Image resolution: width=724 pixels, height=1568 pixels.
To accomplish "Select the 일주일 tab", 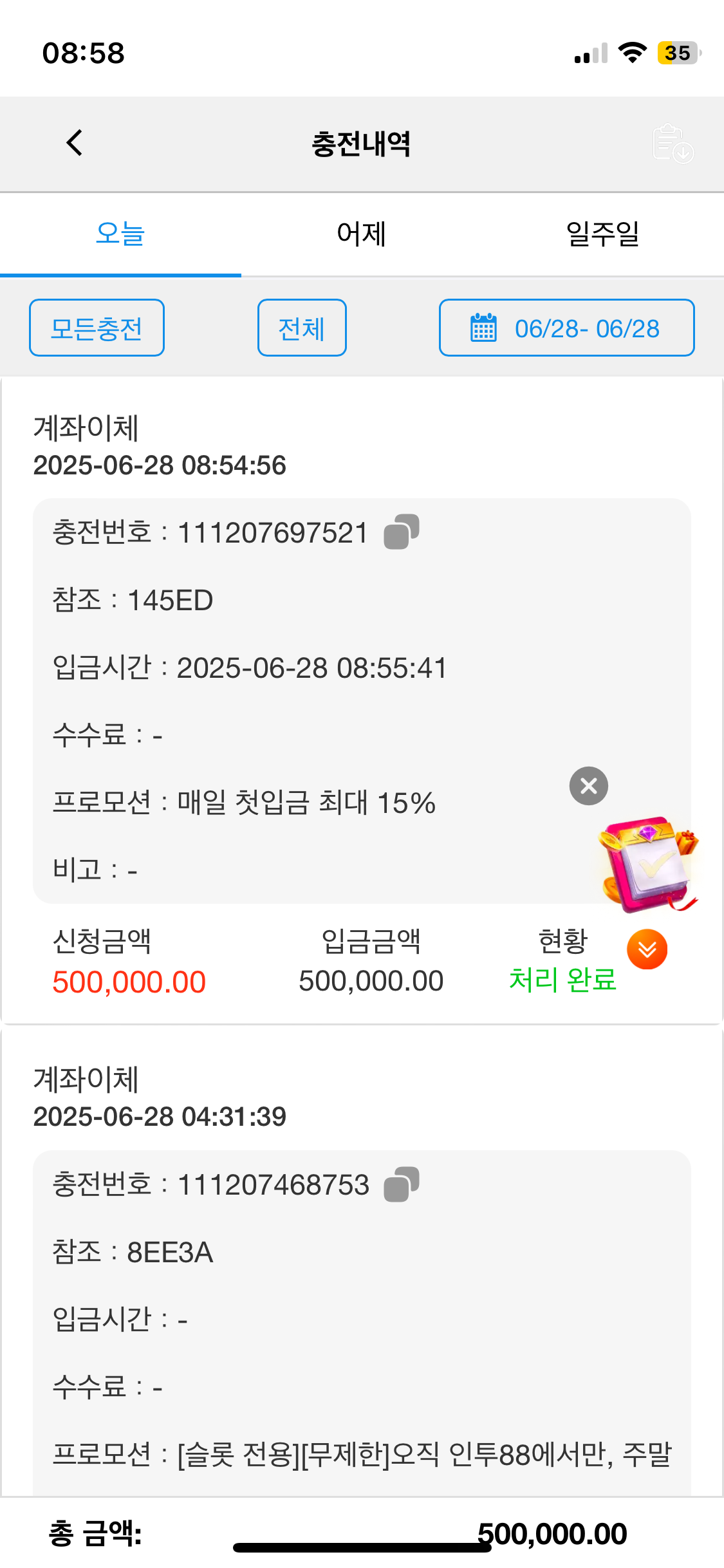I will (x=602, y=234).
